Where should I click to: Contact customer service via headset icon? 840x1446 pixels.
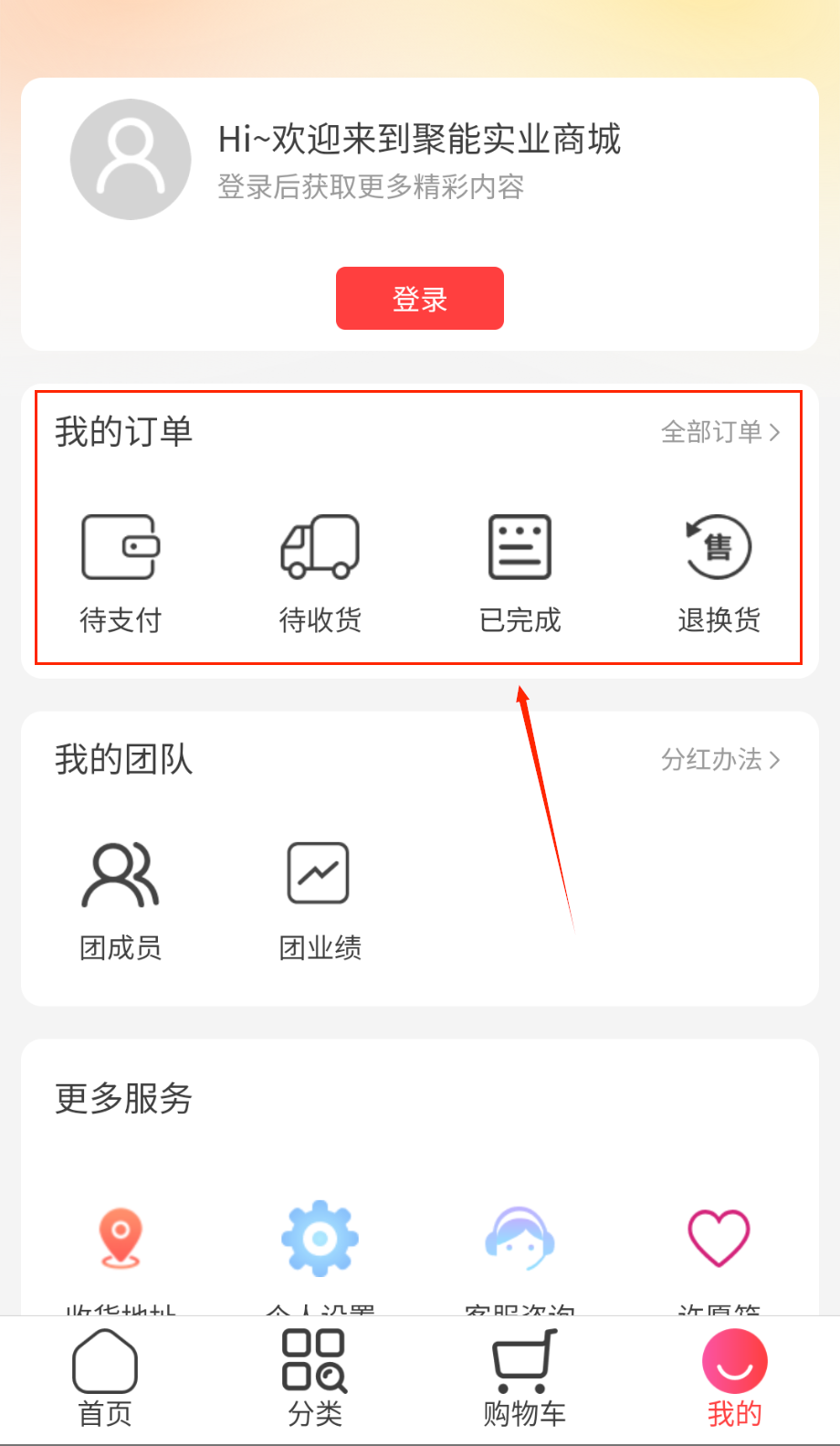[x=519, y=1239]
